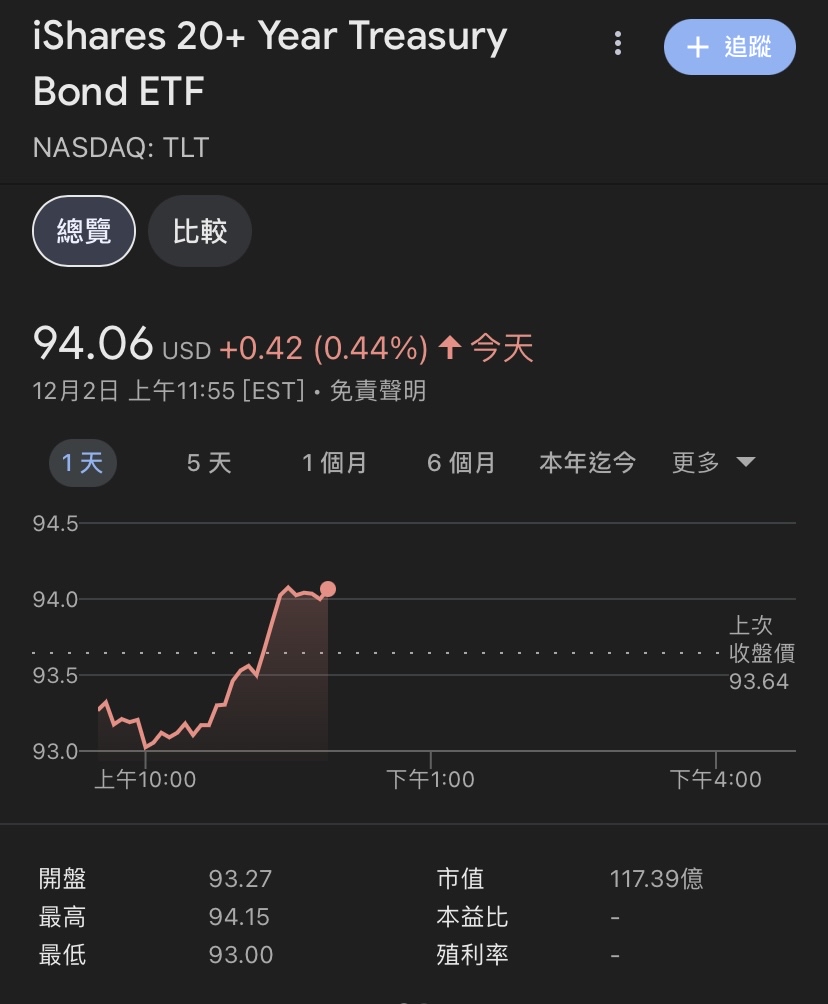Keep 總覽 view selected
The width and height of the screenshot is (828, 1004).
click(84, 231)
